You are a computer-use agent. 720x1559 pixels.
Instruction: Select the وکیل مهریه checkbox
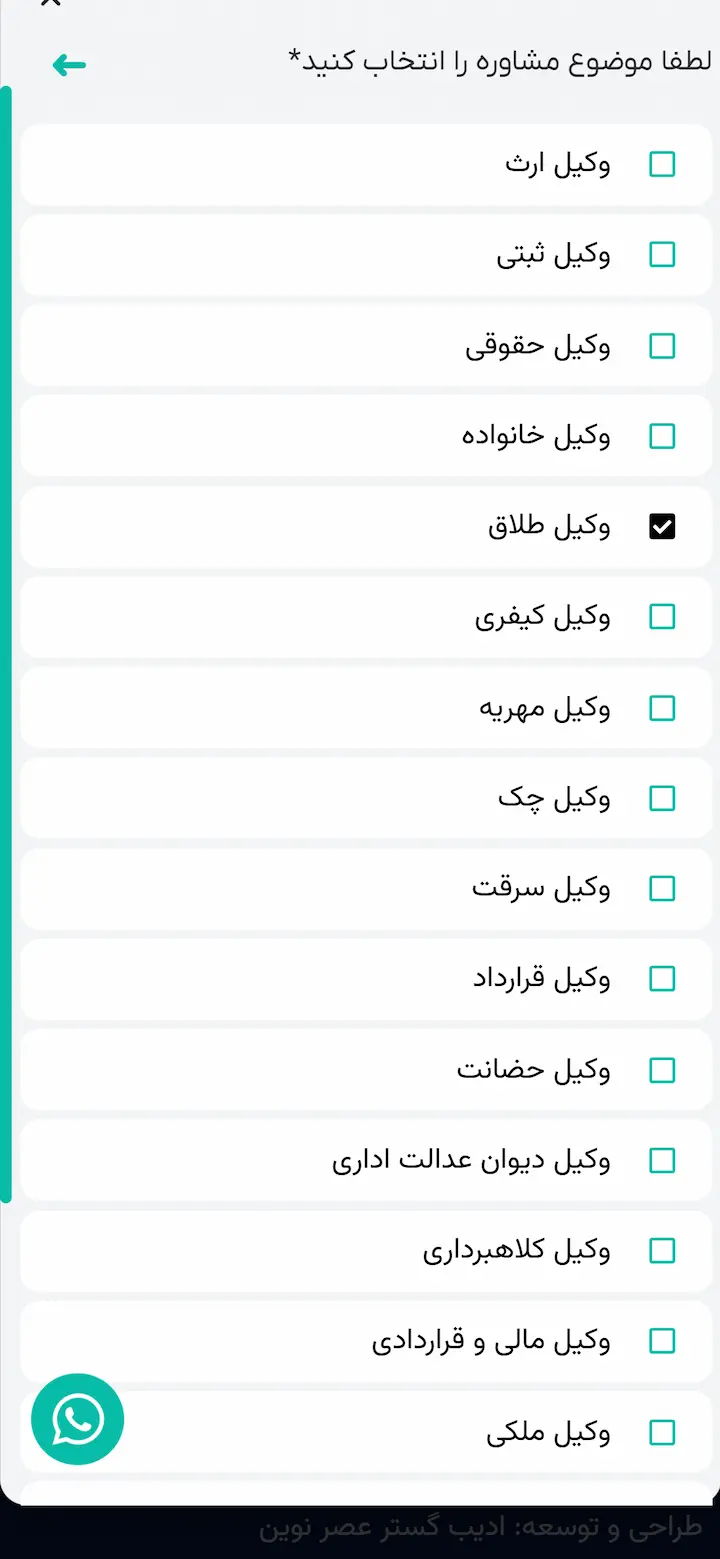662,708
